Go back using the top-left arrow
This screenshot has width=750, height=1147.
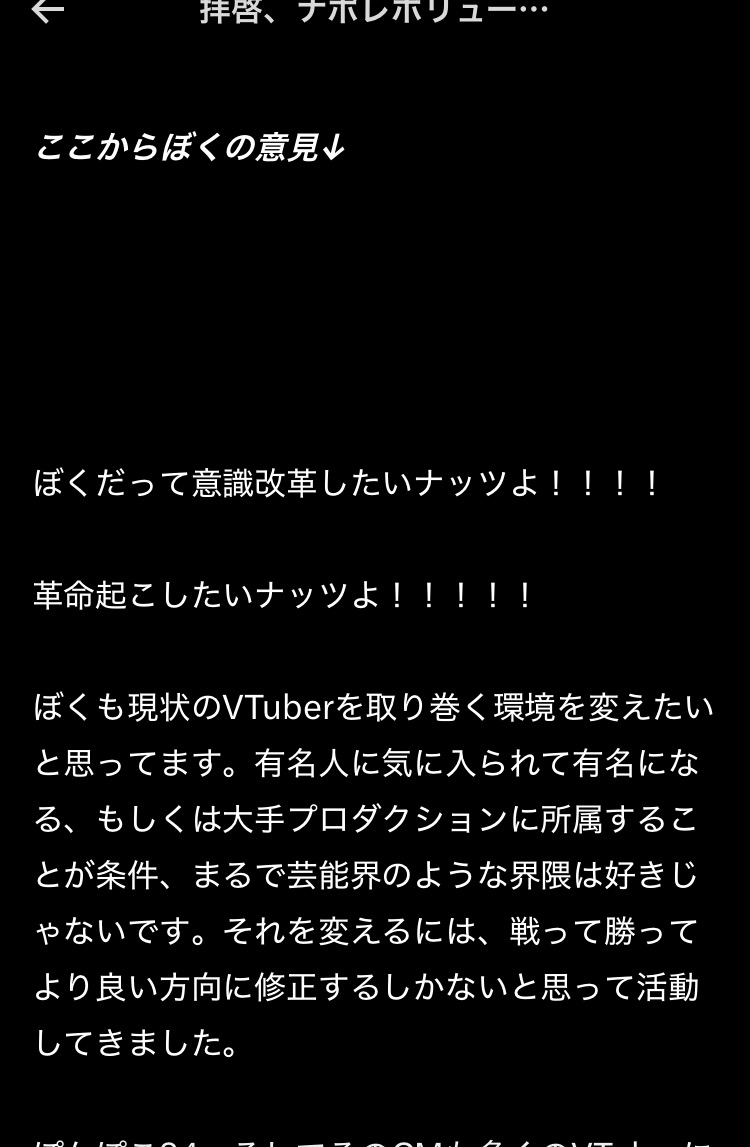47,10
